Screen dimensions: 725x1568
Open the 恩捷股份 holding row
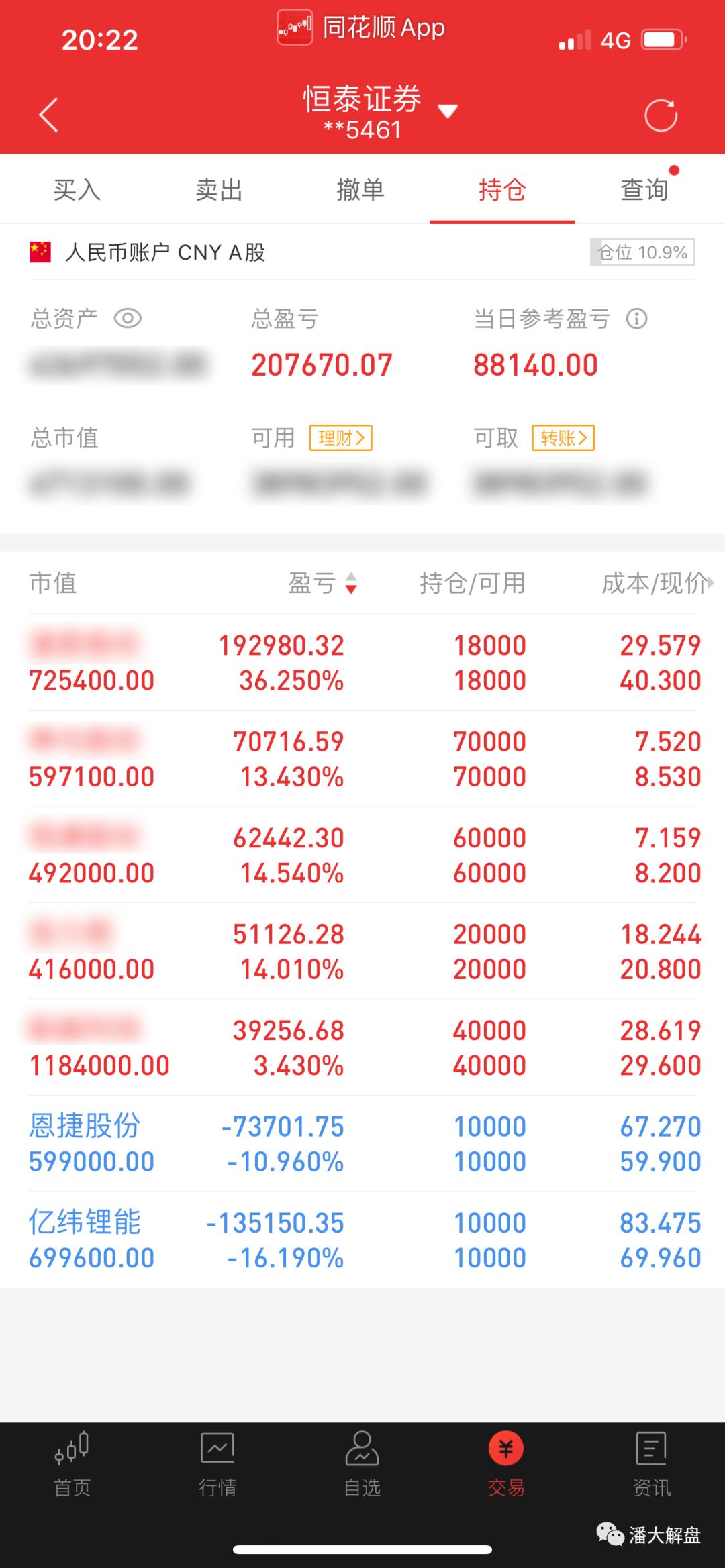pyautogui.click(x=362, y=1144)
